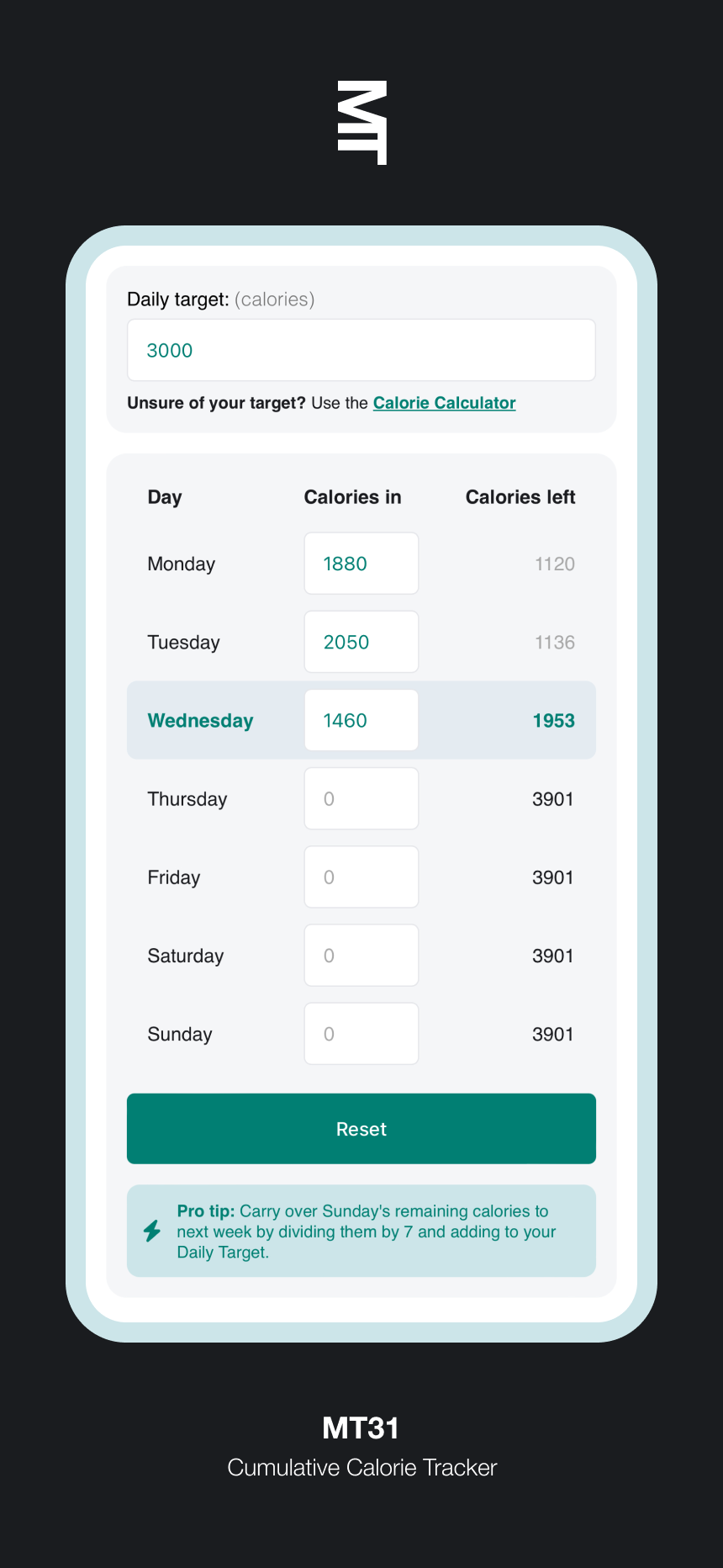Image resolution: width=723 pixels, height=1568 pixels.
Task: Tap Wednesday's calories in field
Action: 361,720
